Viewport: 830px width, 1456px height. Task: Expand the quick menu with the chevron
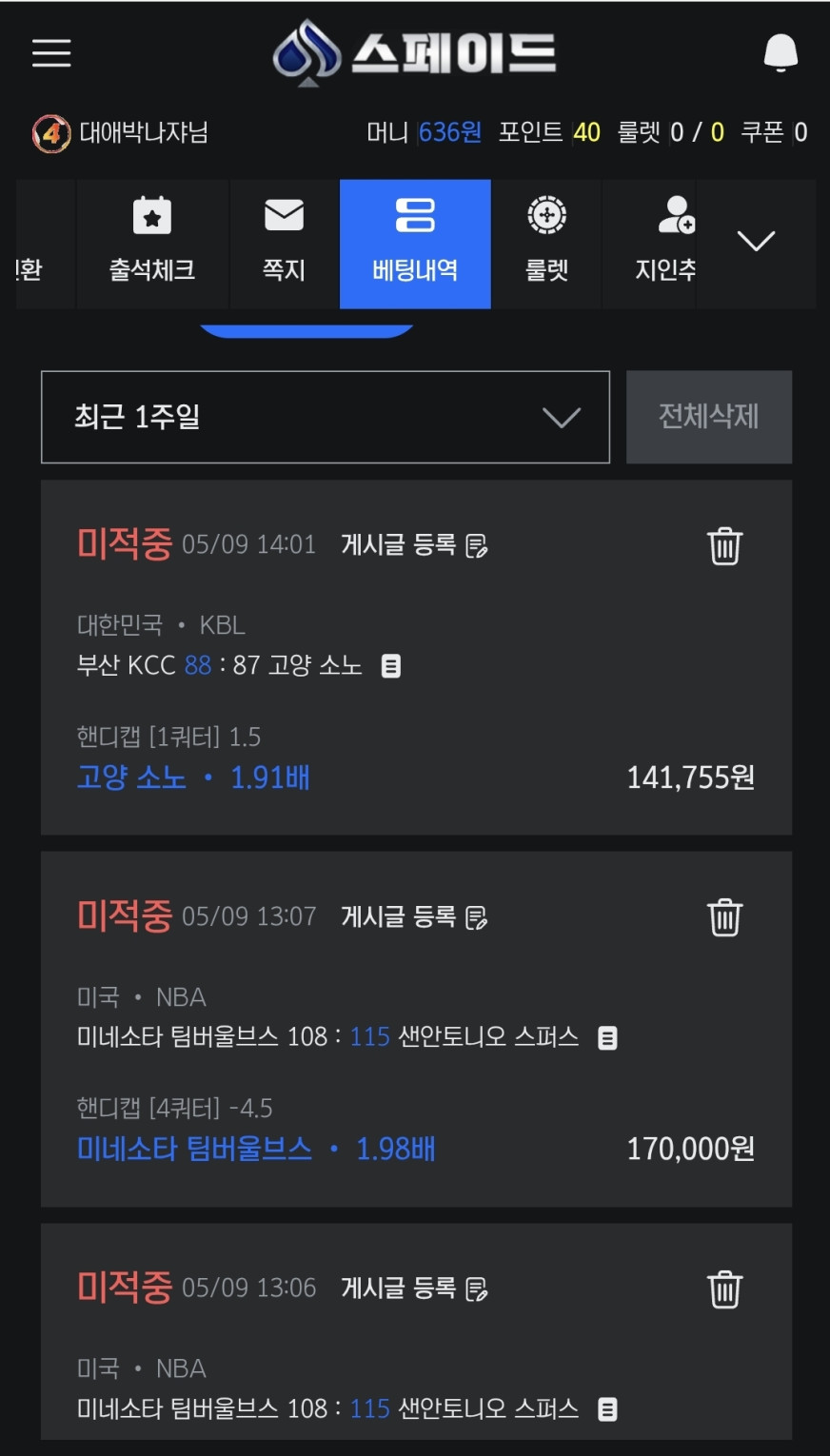click(x=756, y=242)
